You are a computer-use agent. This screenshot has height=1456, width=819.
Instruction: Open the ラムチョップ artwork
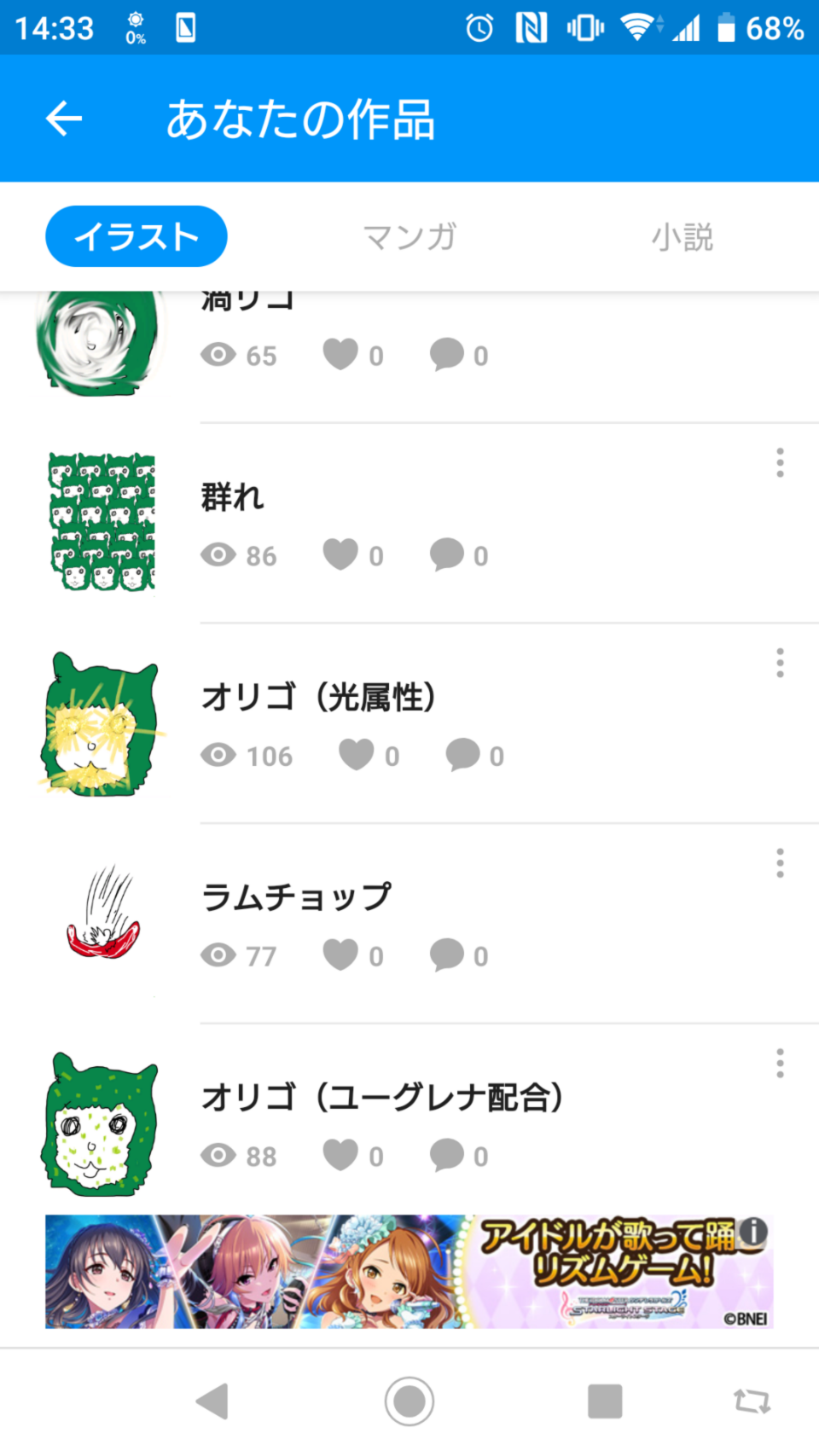(x=295, y=897)
